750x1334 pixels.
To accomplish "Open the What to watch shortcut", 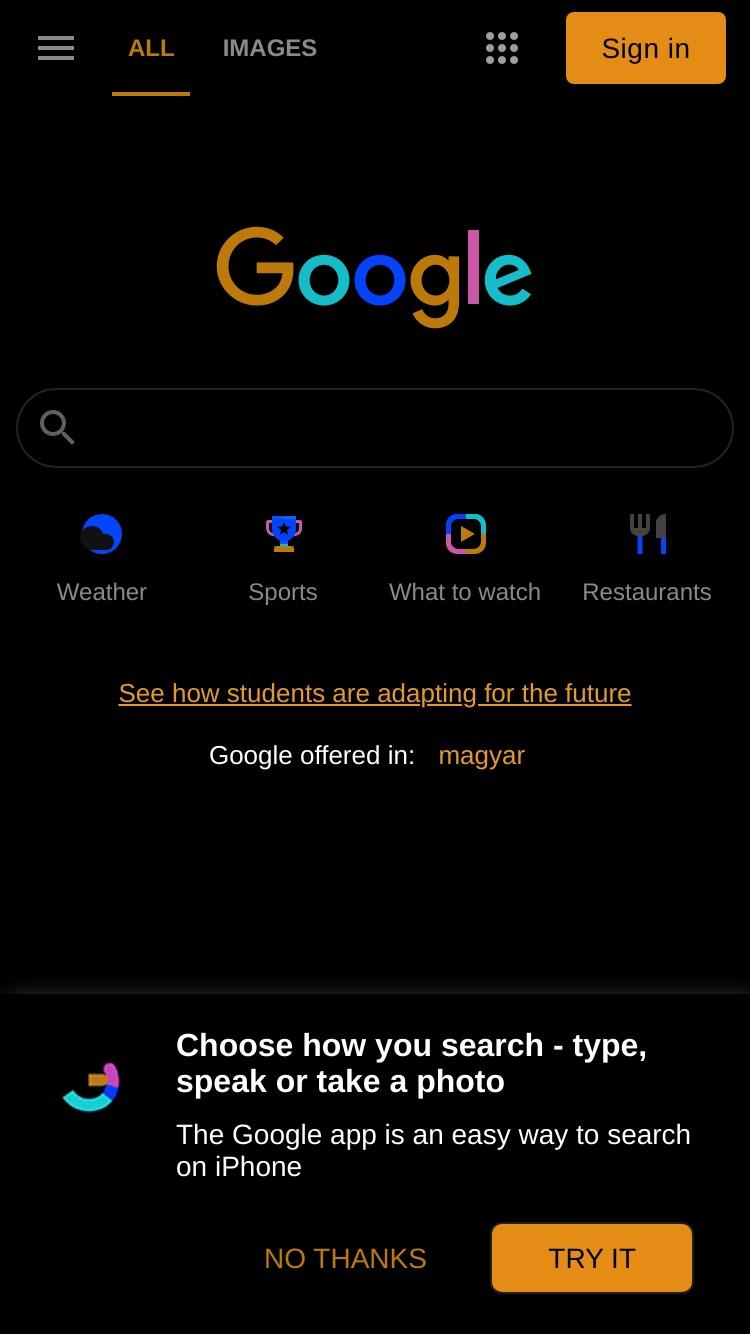I will 465,560.
